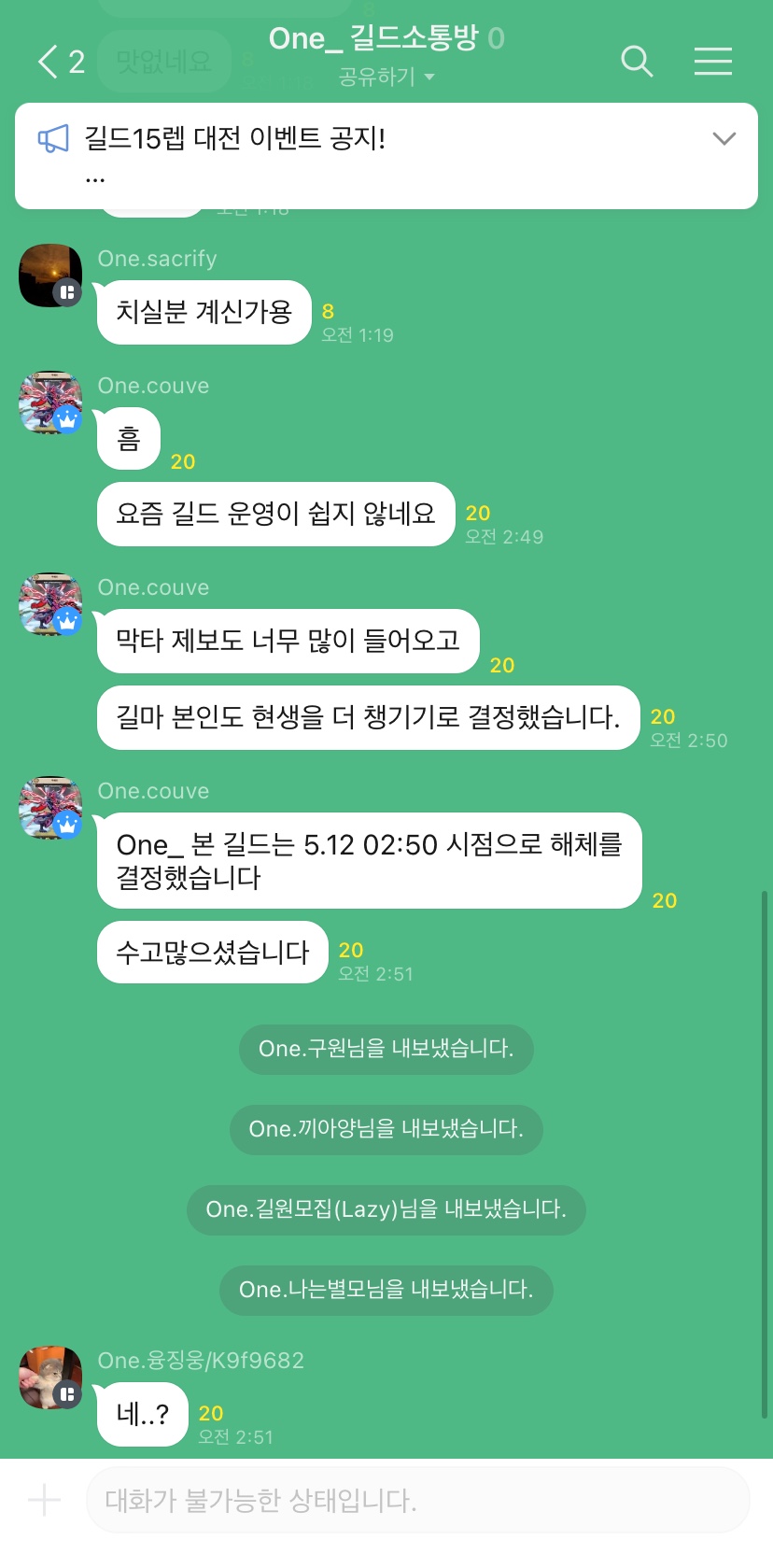
Task: Expand the 길드15렙 대전 이벤트 notice
Action: coord(724,139)
